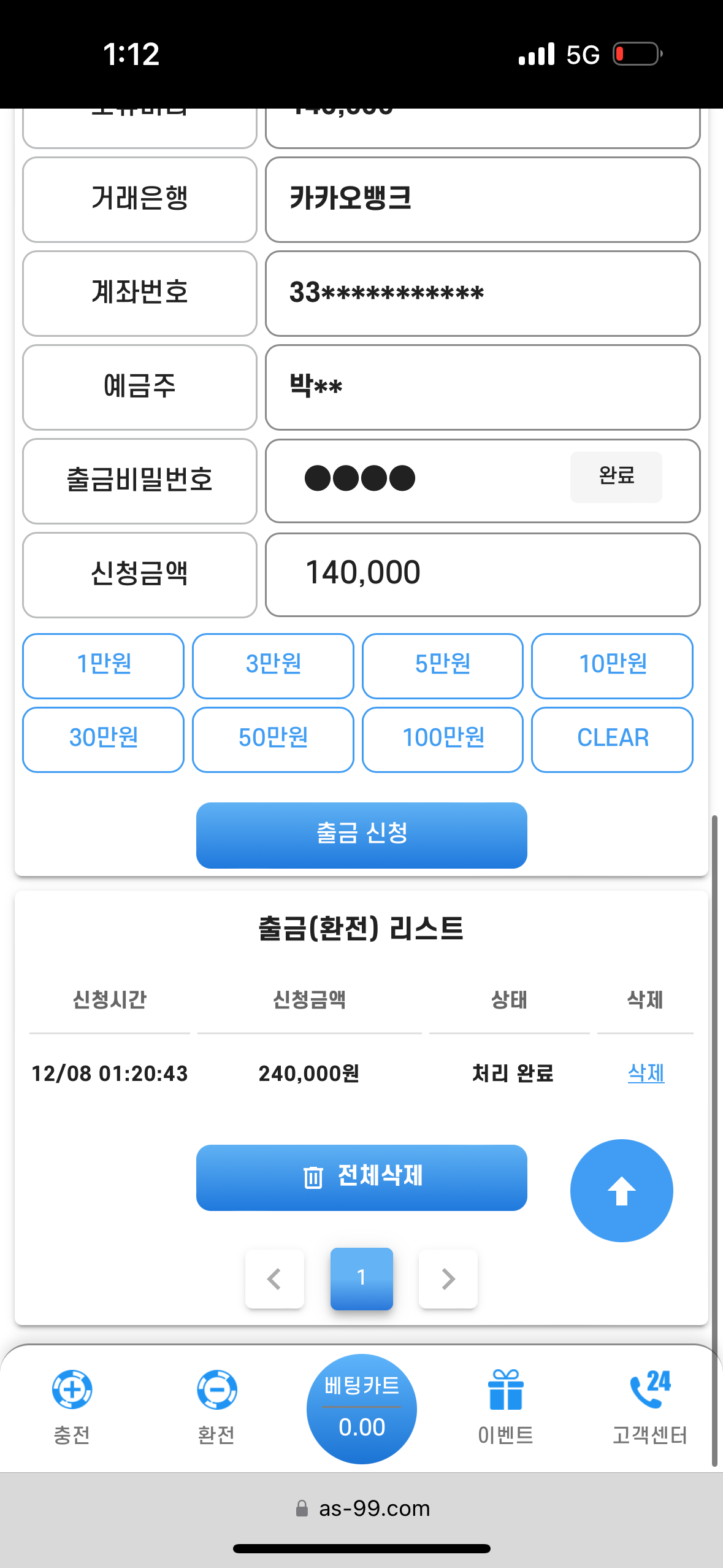Viewport: 723px width, 1568px height.
Task: Choose the 30만원 amount button
Action: [x=104, y=739]
